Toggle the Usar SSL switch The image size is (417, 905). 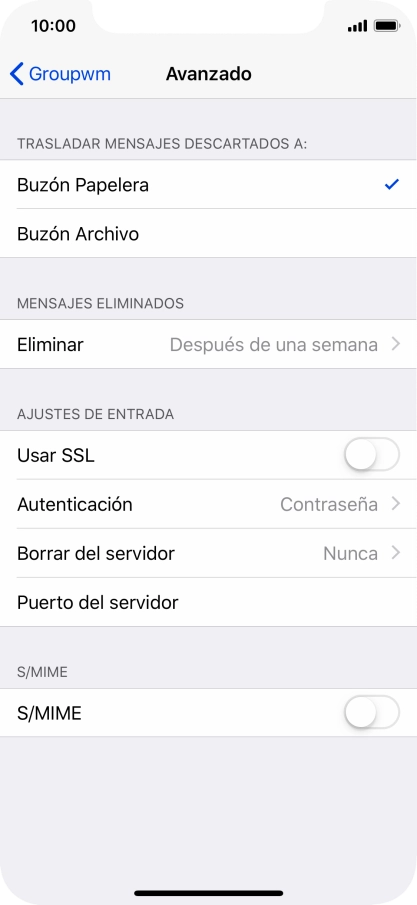click(372, 455)
